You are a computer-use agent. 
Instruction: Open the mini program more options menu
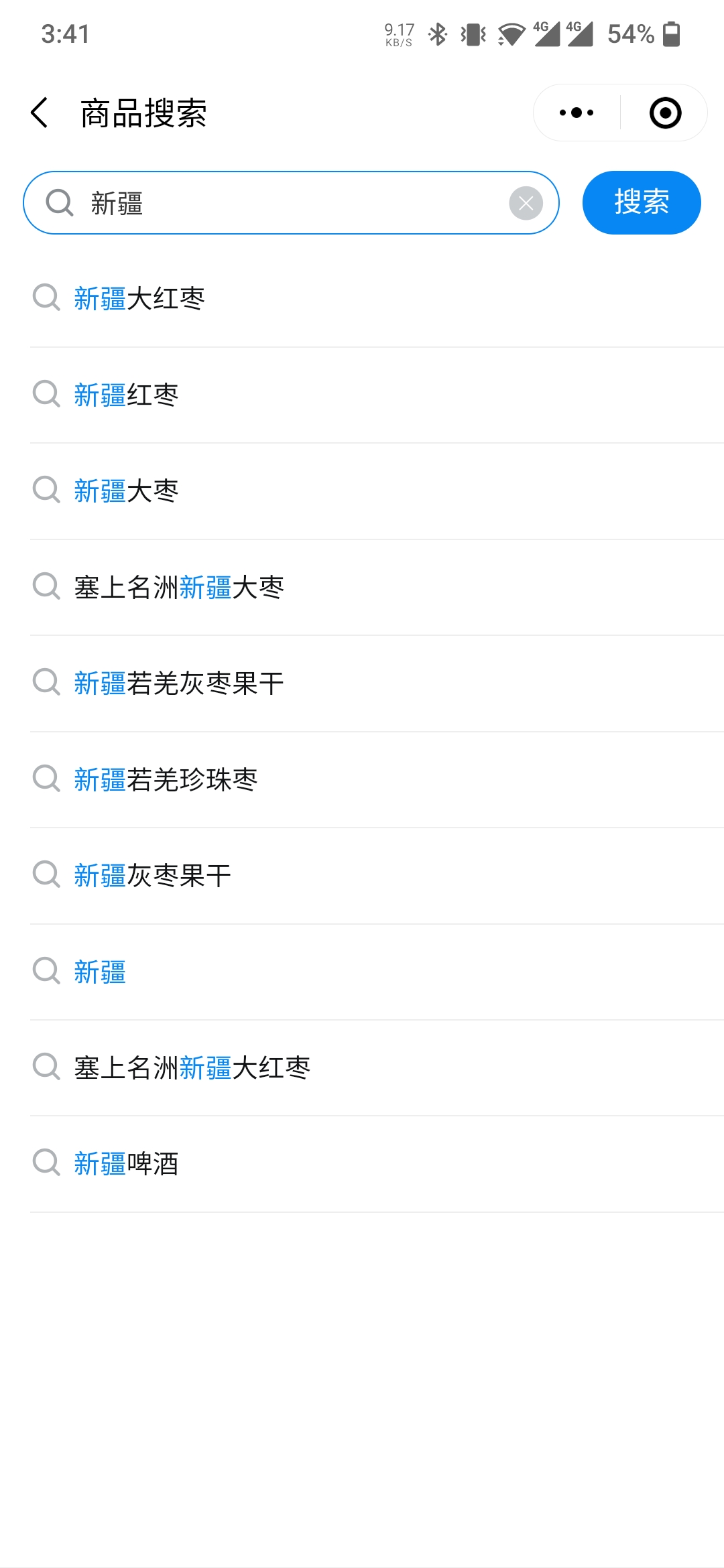pyautogui.click(x=577, y=113)
